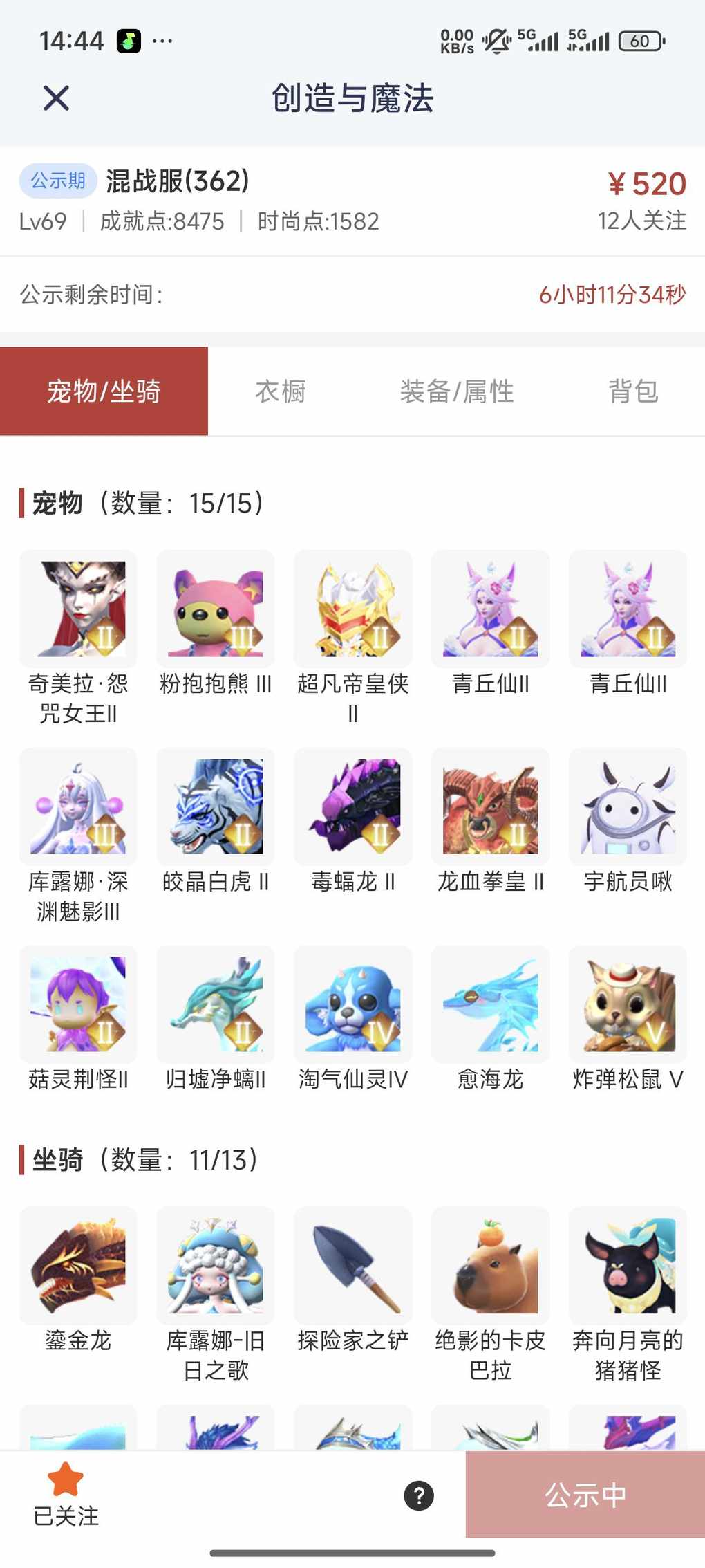Open pet 库露娜·深渊魅影III
The height and width of the screenshot is (1568, 705).
[x=78, y=807]
